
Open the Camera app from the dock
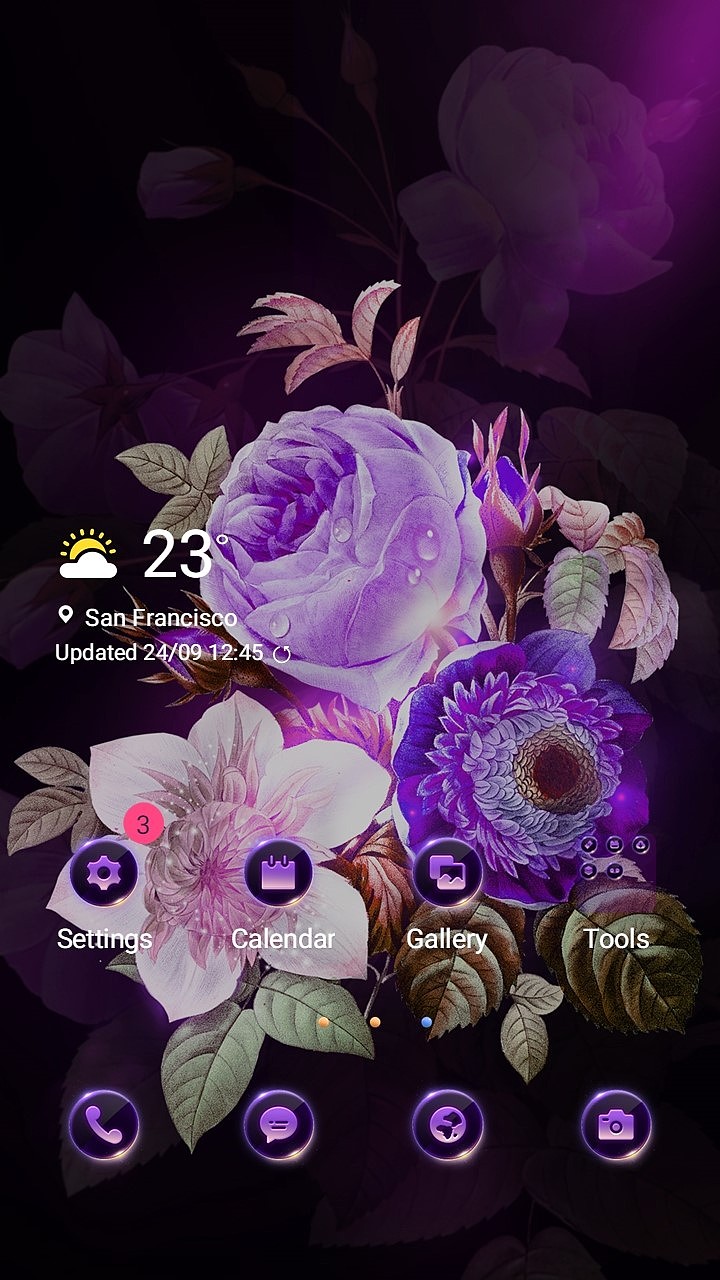tap(616, 1125)
